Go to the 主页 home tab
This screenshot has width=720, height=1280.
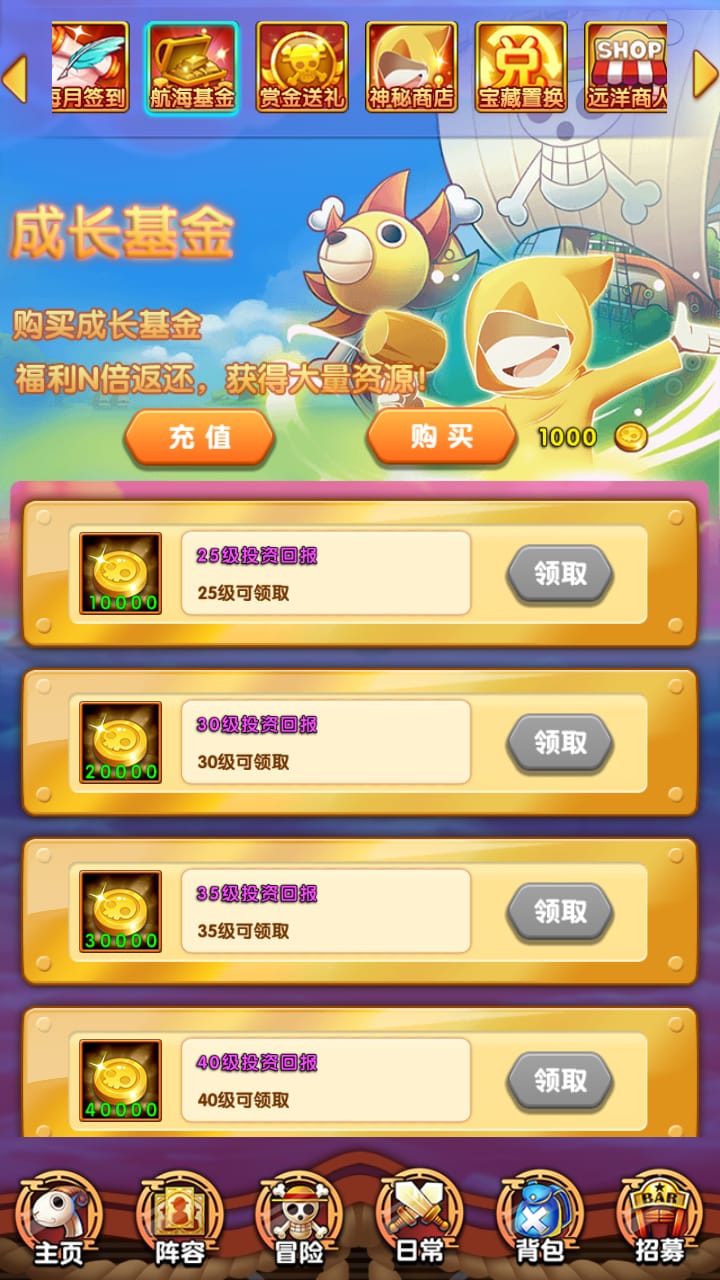(57, 1220)
